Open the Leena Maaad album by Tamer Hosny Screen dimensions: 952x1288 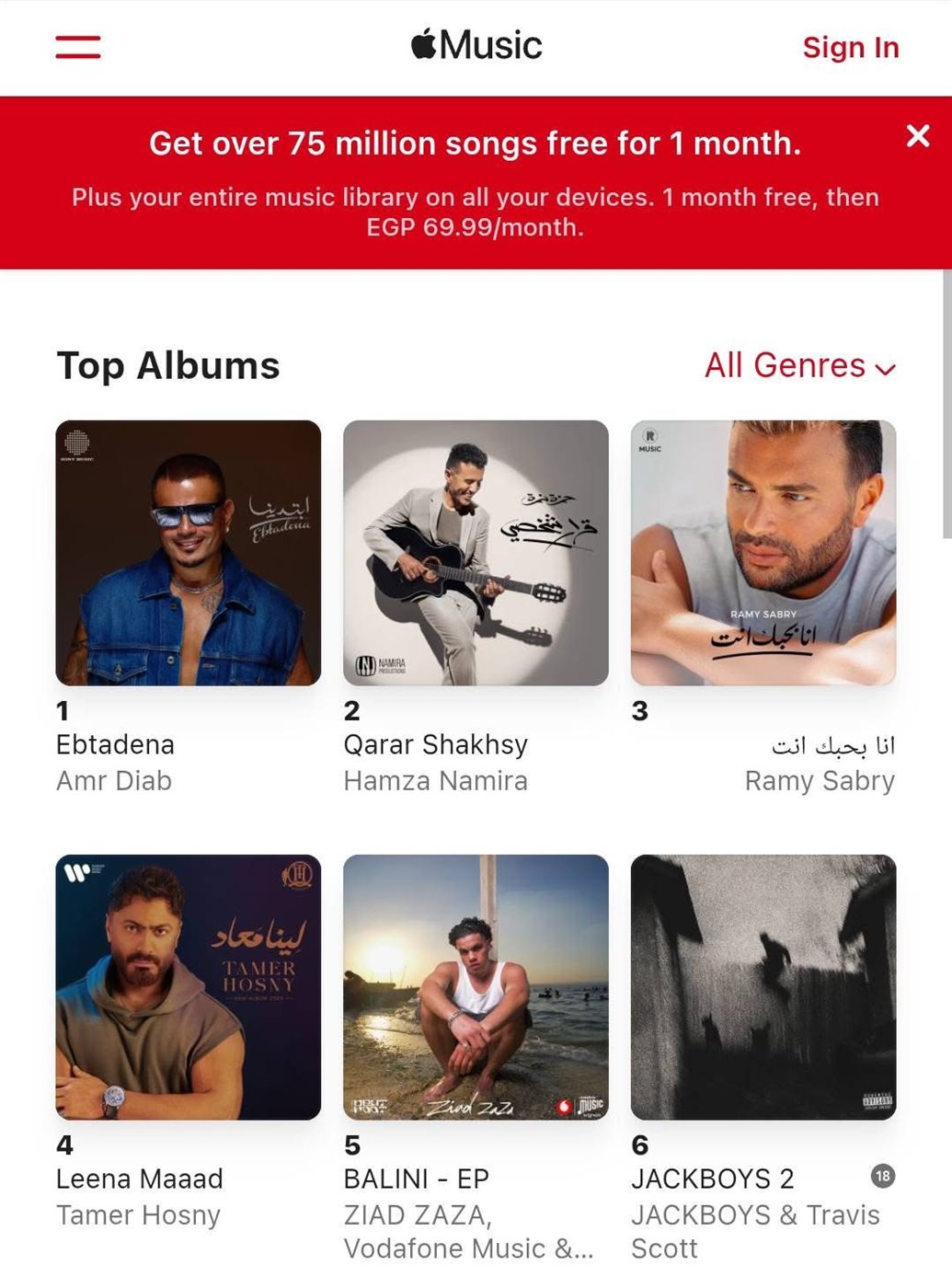pyautogui.click(x=189, y=987)
